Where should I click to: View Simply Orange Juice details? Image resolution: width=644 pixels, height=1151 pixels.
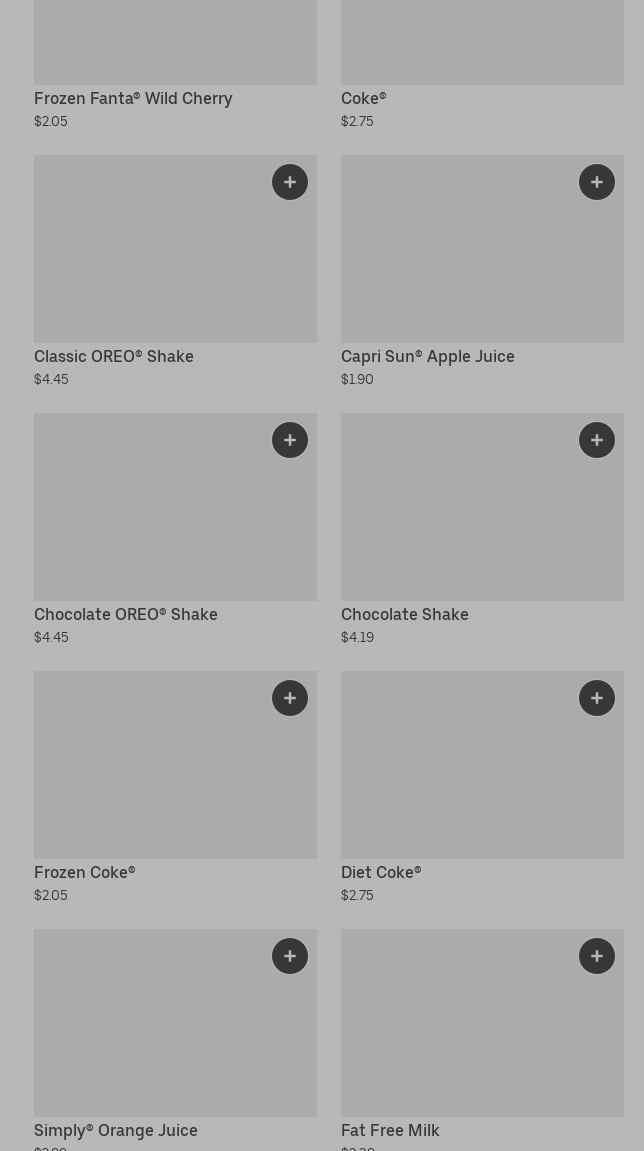tap(176, 1040)
